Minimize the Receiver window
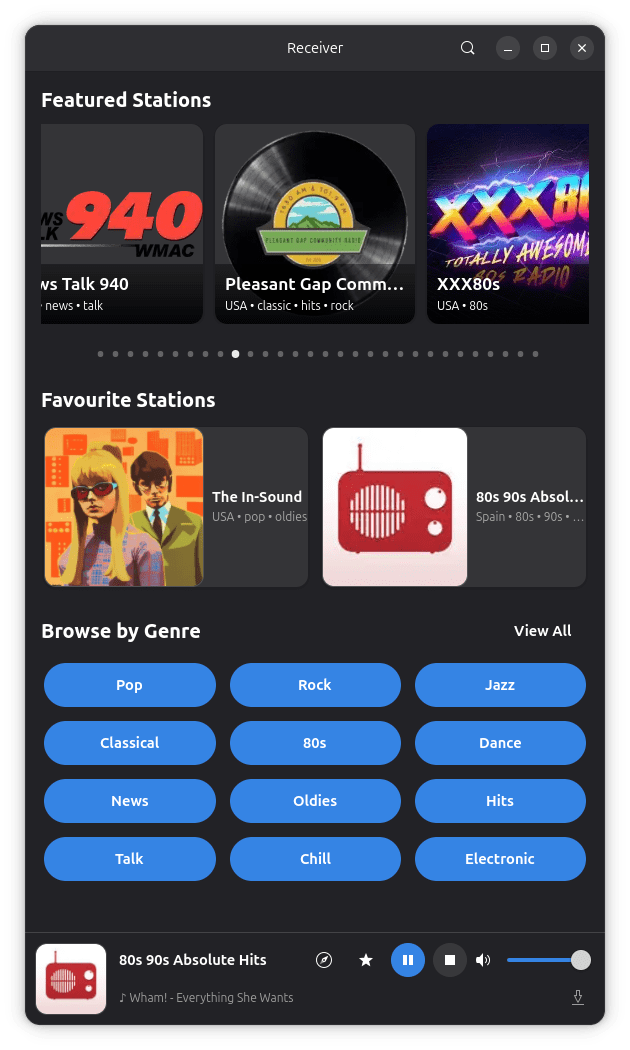Screen dimensions: 630x1050 [x=508, y=48]
